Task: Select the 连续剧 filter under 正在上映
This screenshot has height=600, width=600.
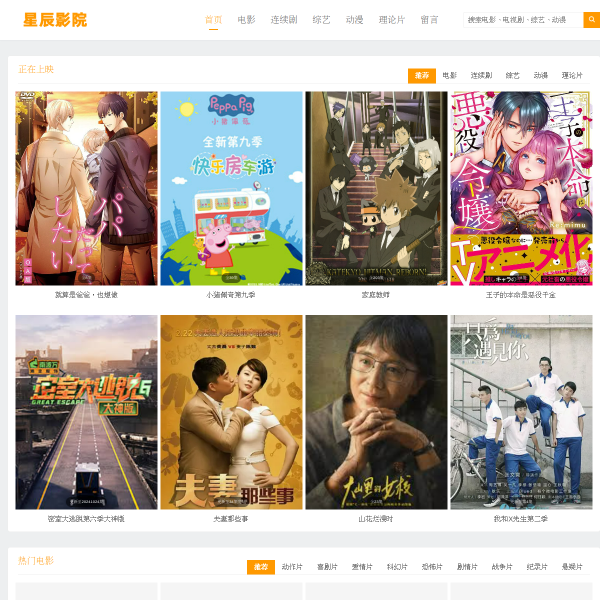Action: click(481, 75)
